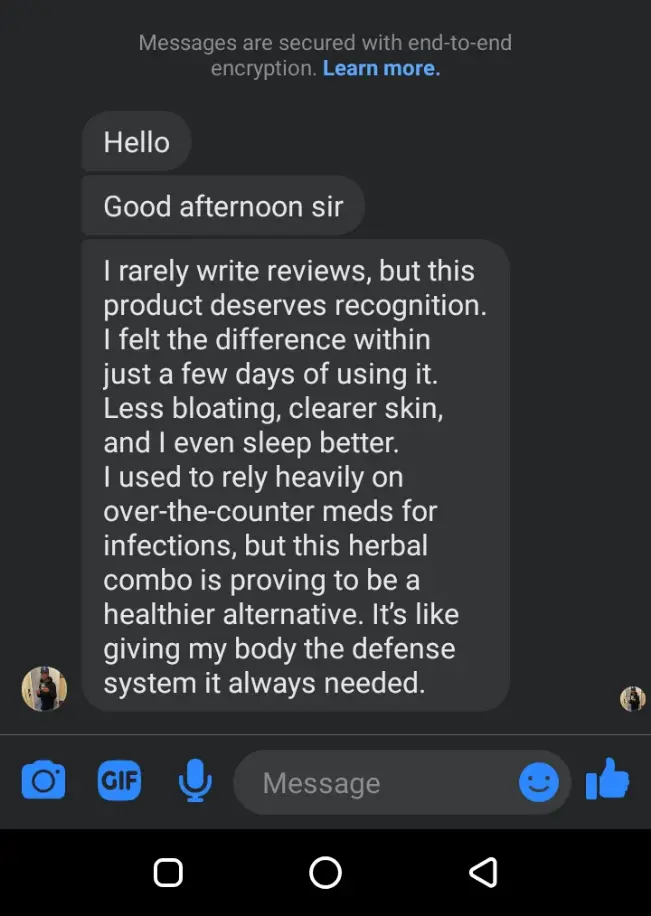Open the sender's profile picture
Image resolution: width=651 pixels, height=916 pixels.
pyautogui.click(x=44, y=688)
